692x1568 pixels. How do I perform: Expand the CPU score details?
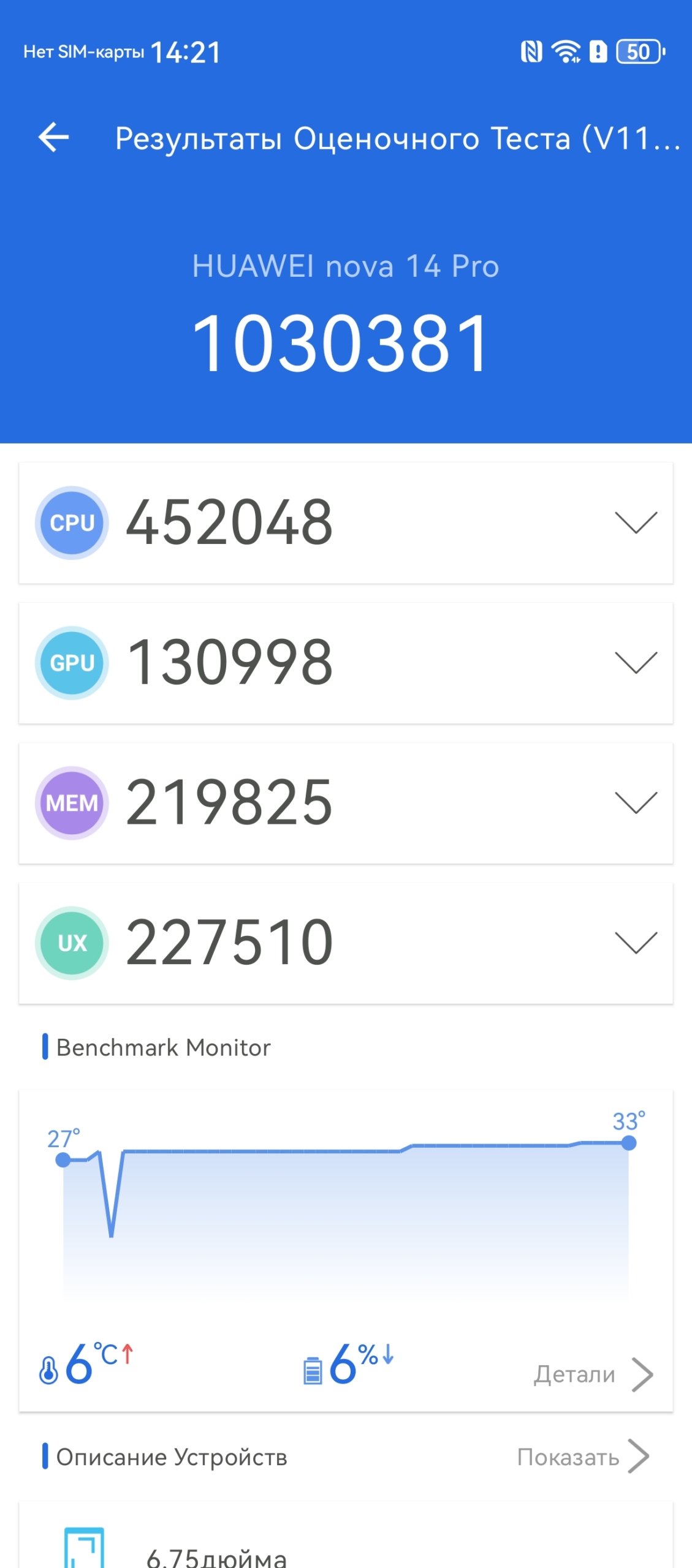pos(636,522)
